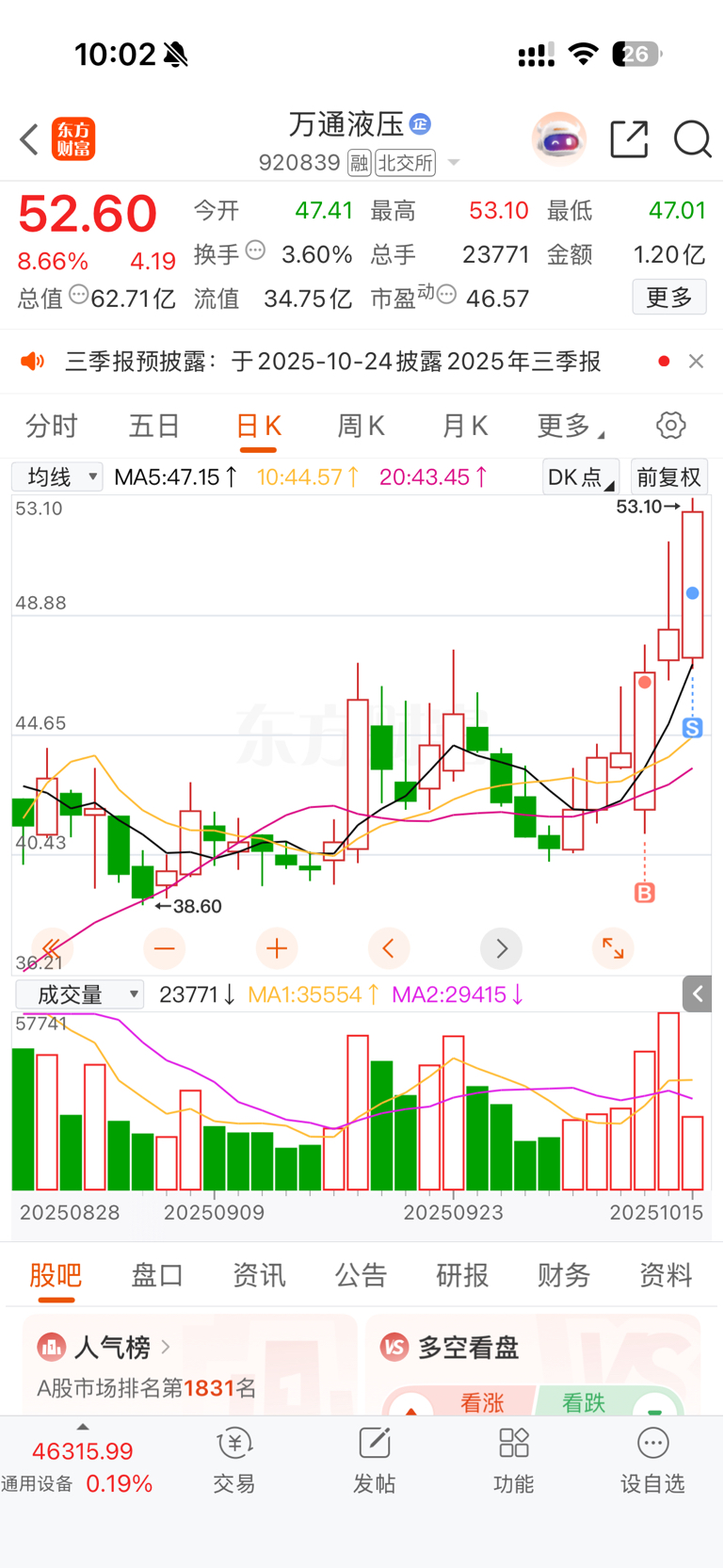Switch to 分时 chart tab

click(x=51, y=427)
